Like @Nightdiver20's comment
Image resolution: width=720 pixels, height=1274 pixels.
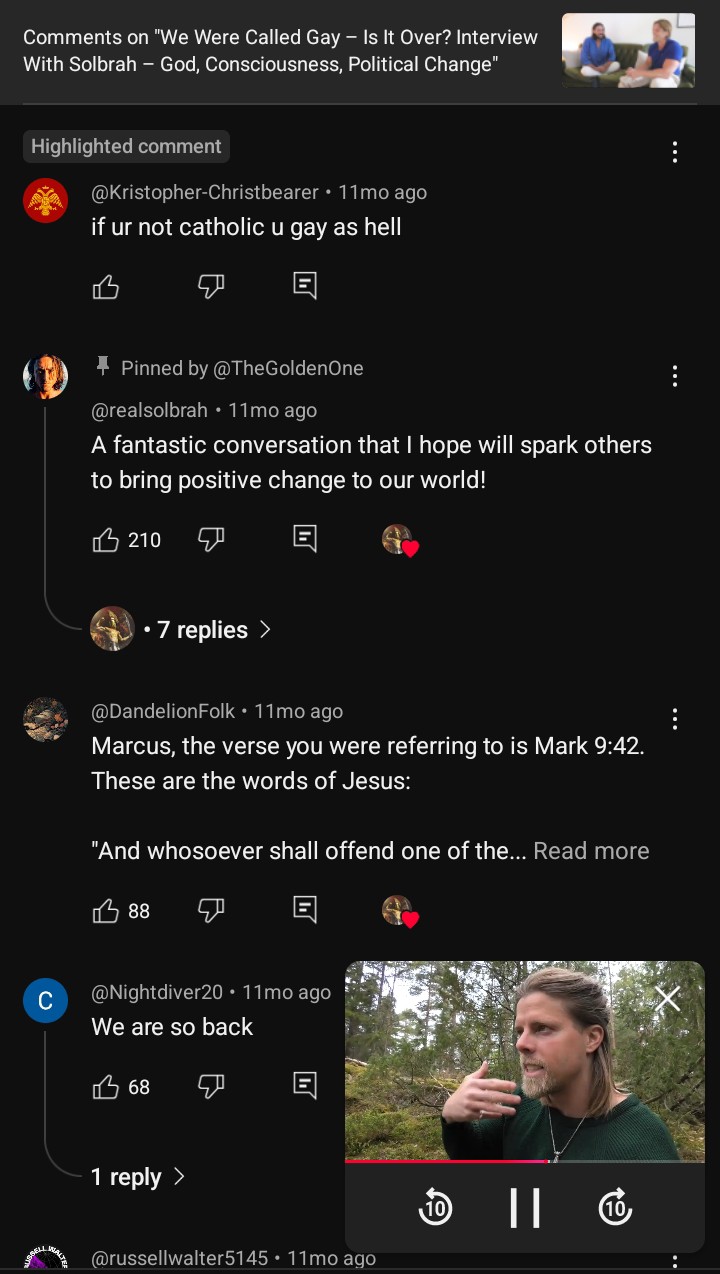tap(106, 1087)
